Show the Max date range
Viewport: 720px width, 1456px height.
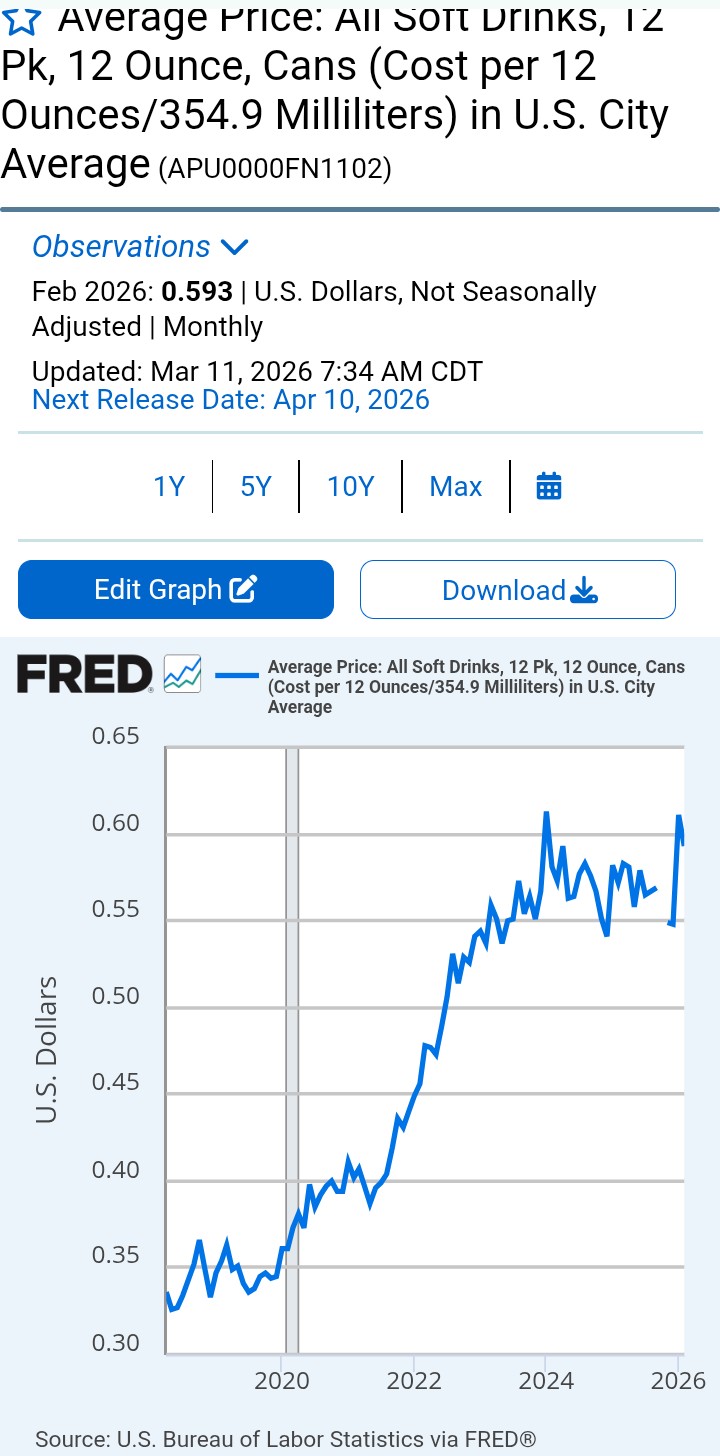[456, 487]
